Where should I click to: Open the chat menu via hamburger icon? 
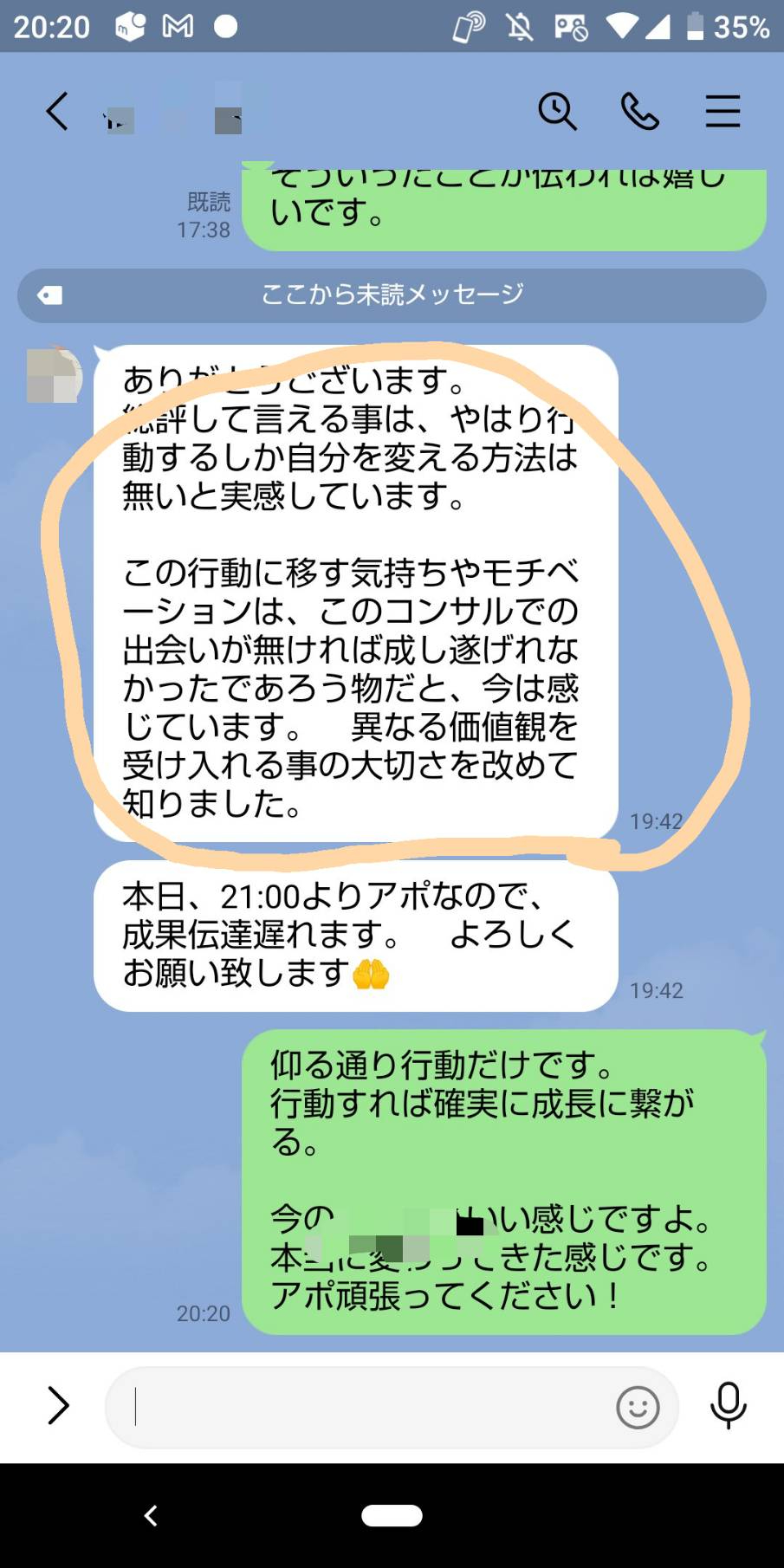coord(722,111)
